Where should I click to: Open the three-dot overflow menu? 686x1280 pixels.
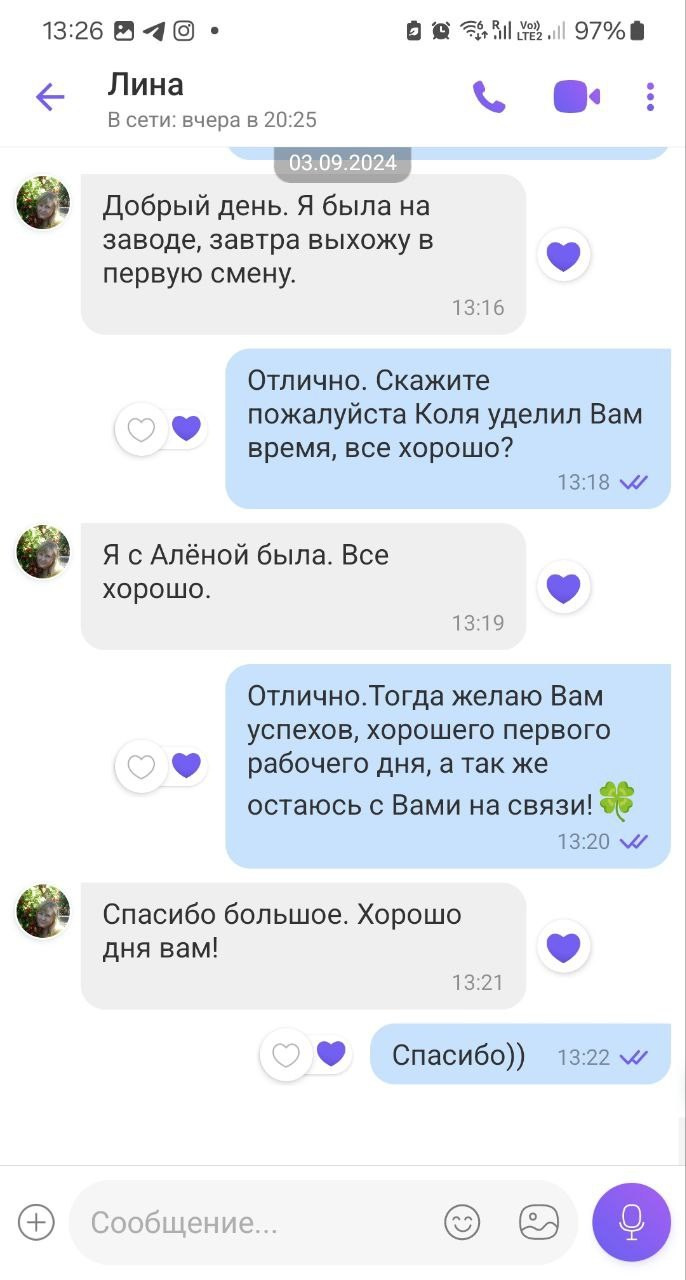point(650,97)
